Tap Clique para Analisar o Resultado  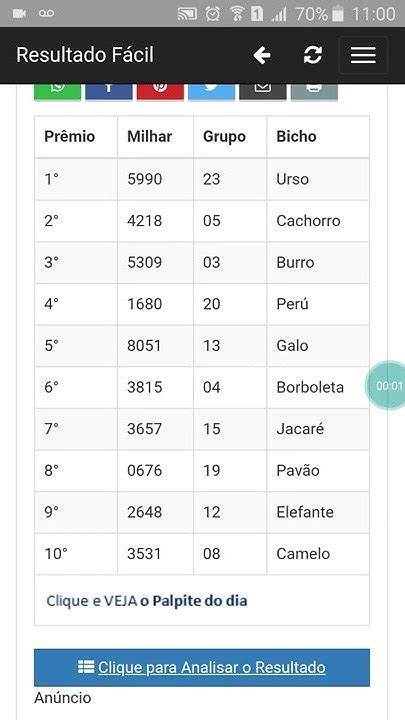pos(202,667)
